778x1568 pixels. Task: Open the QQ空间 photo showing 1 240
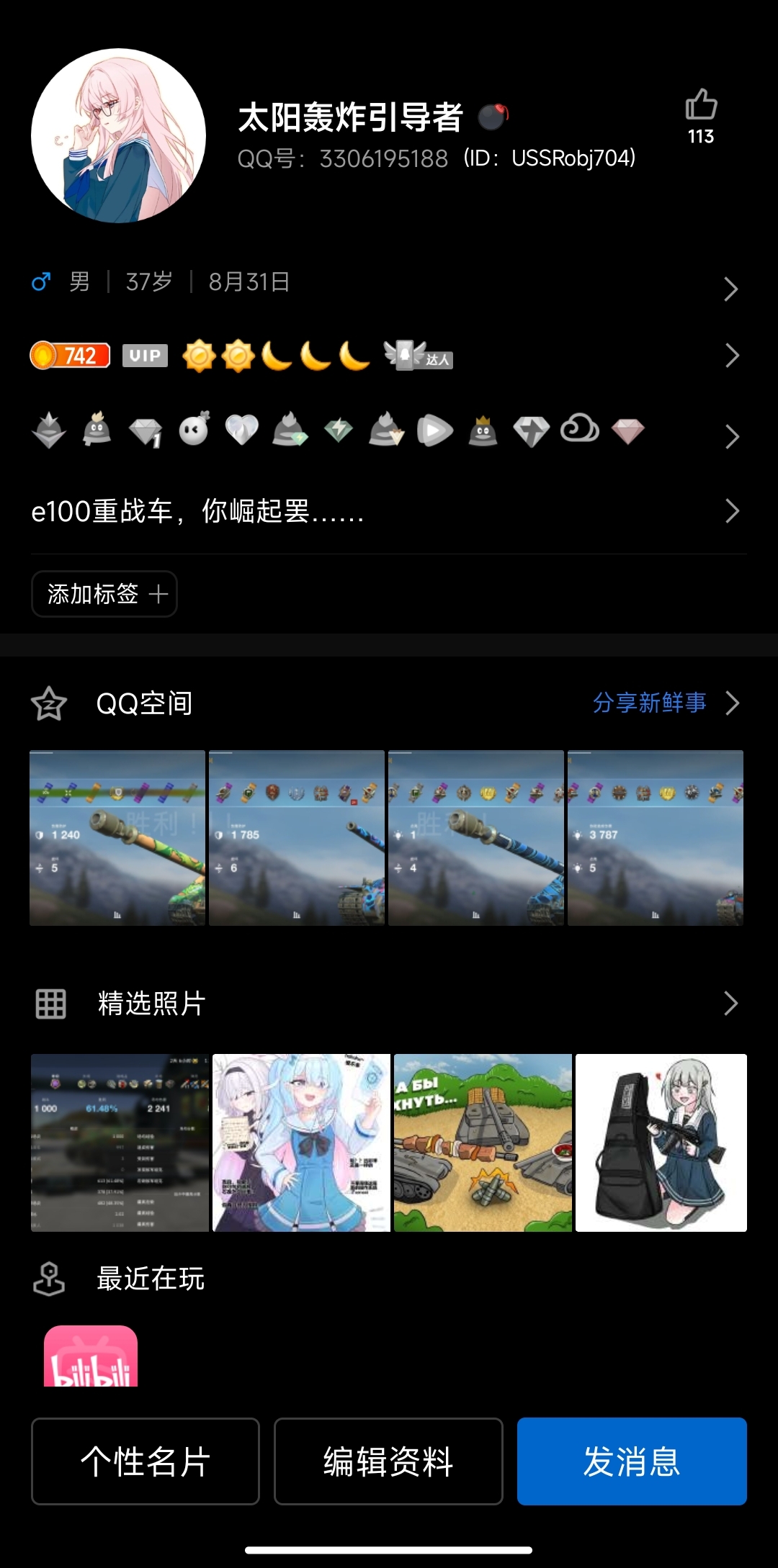tap(117, 838)
